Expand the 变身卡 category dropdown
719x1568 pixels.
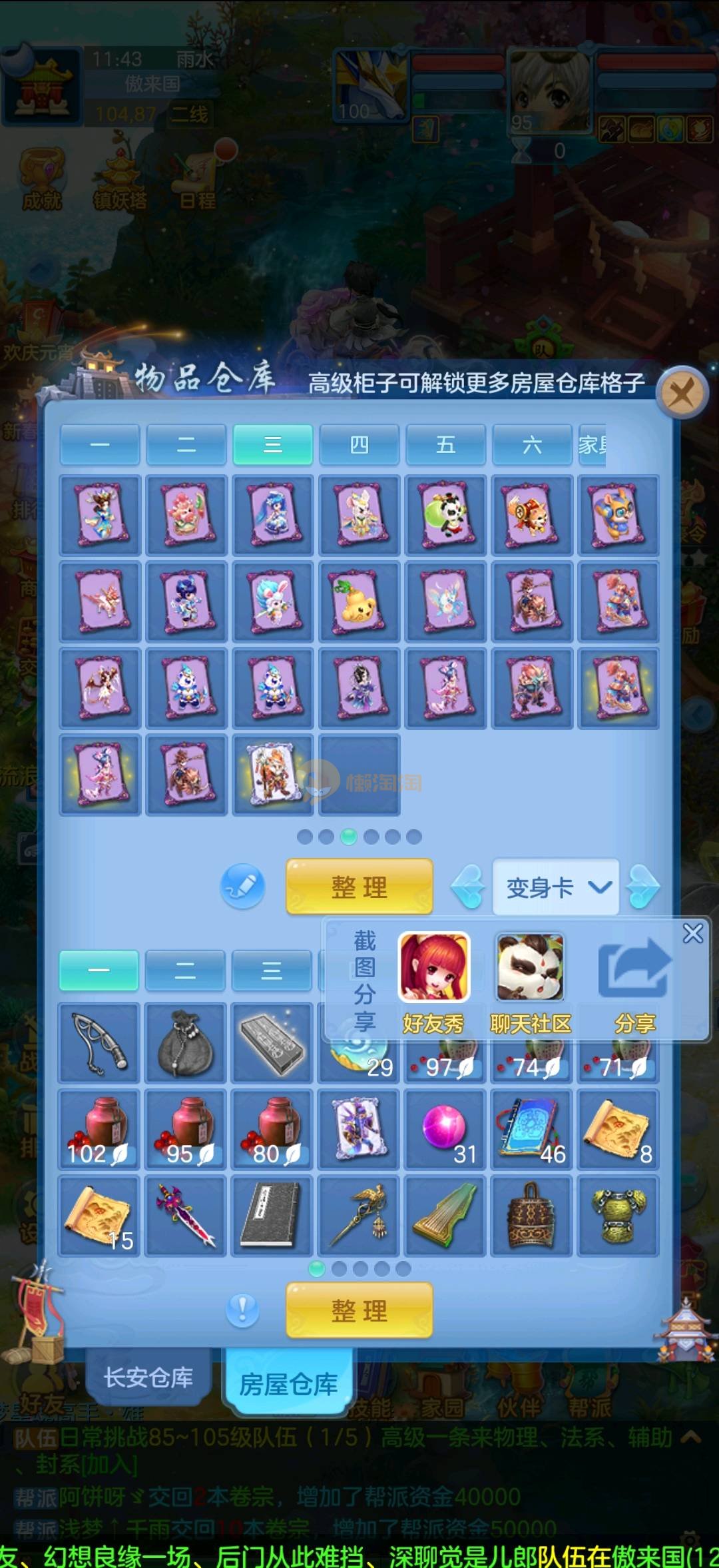click(556, 887)
